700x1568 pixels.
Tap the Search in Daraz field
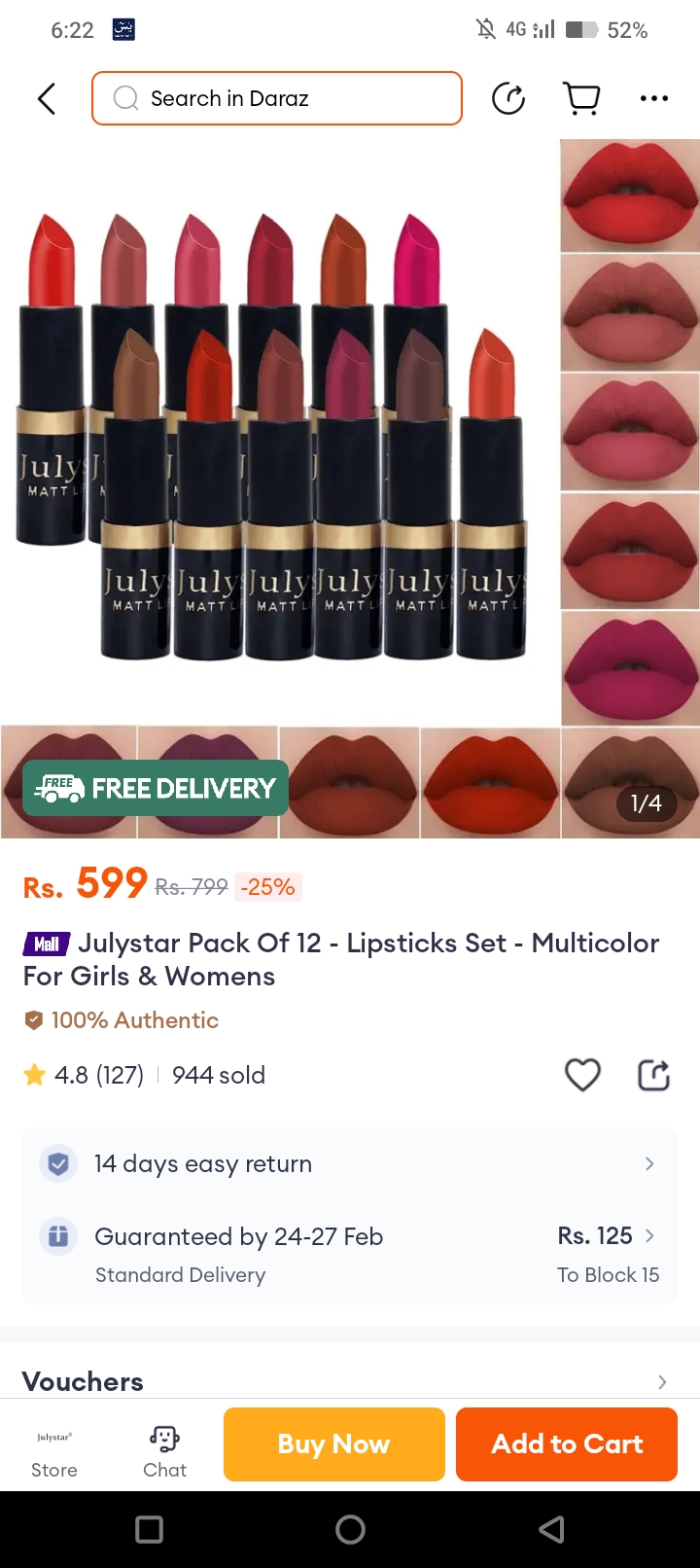coord(277,98)
